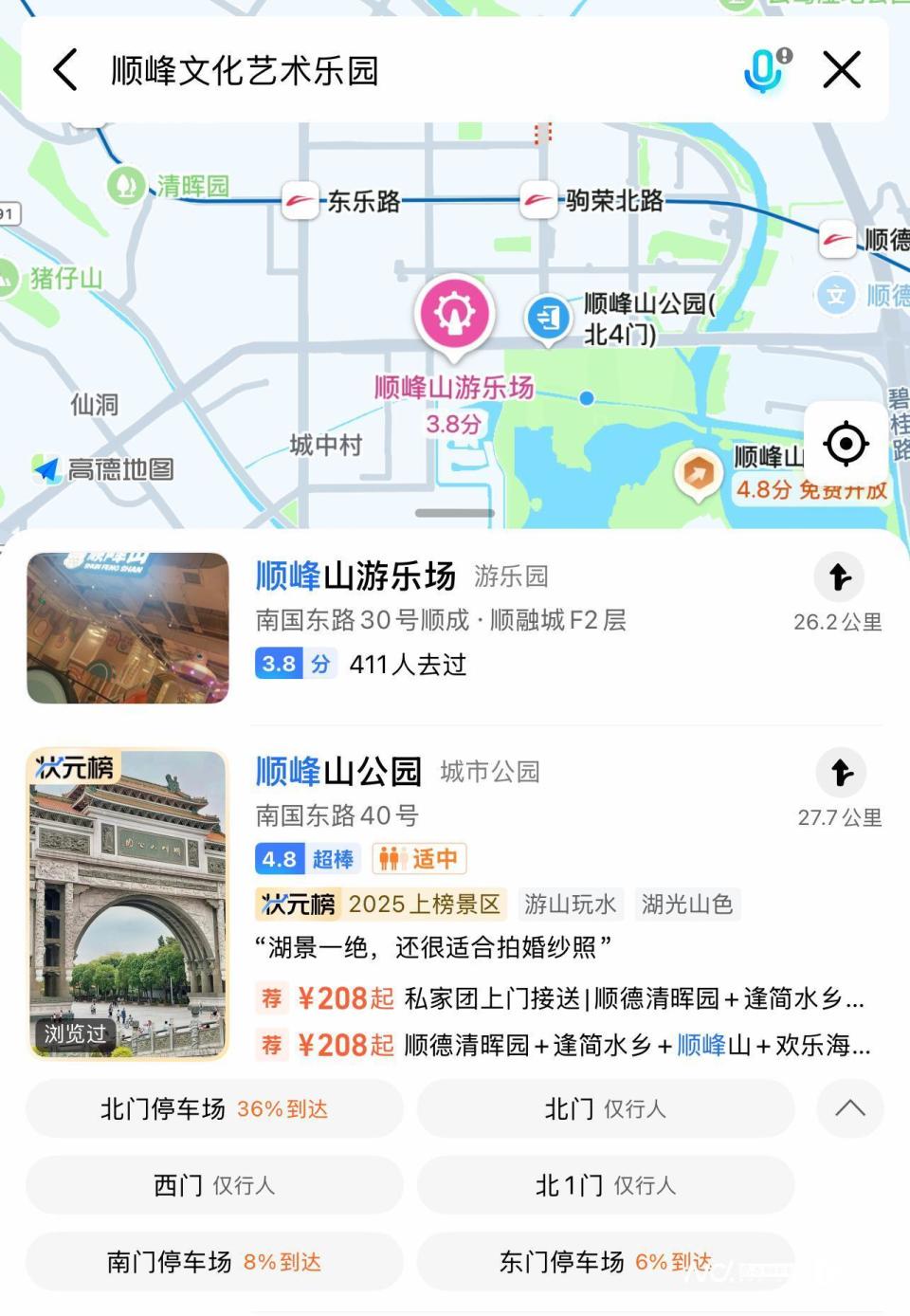Tap the back arrow to exit search
Image resolution: width=910 pixels, height=1316 pixels.
(x=64, y=70)
